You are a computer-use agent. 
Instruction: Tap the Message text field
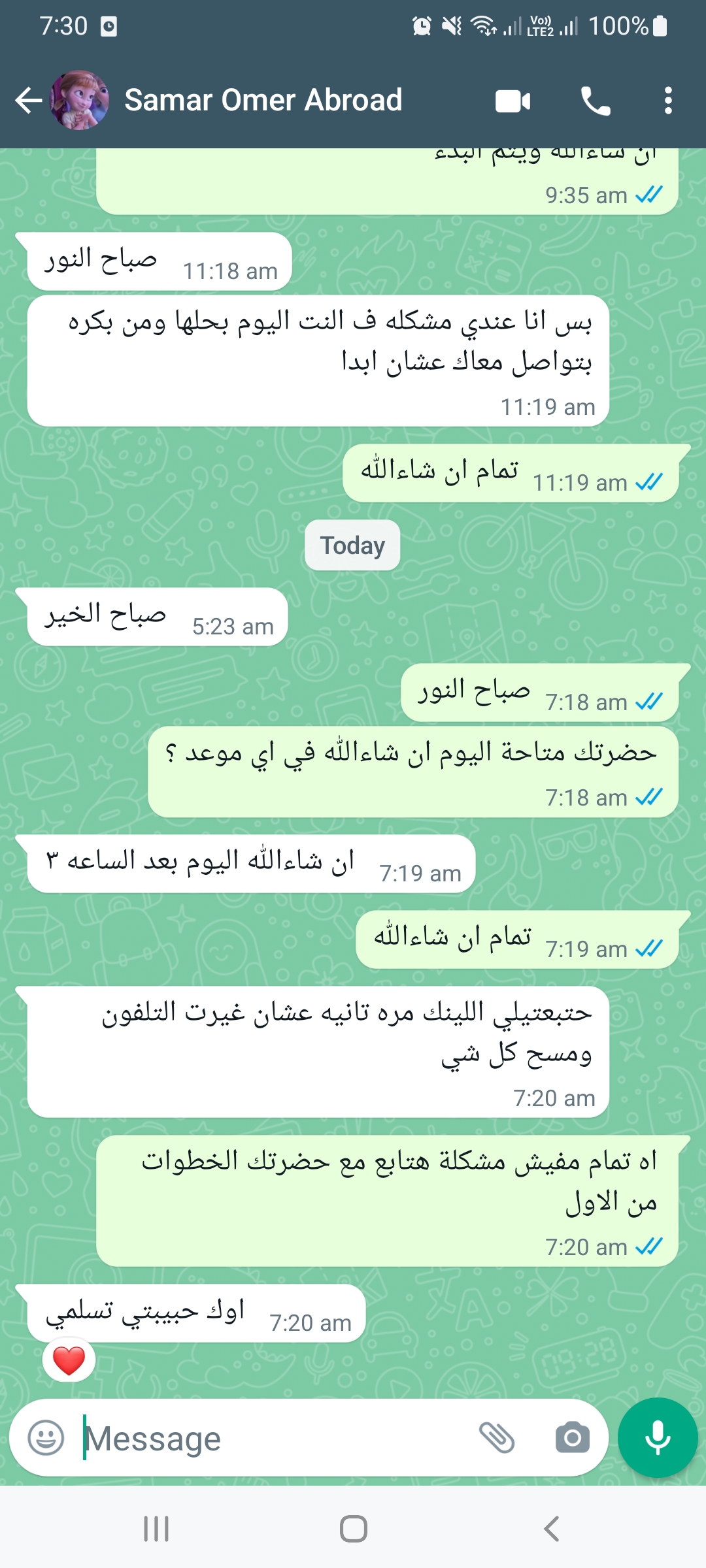point(275,1438)
